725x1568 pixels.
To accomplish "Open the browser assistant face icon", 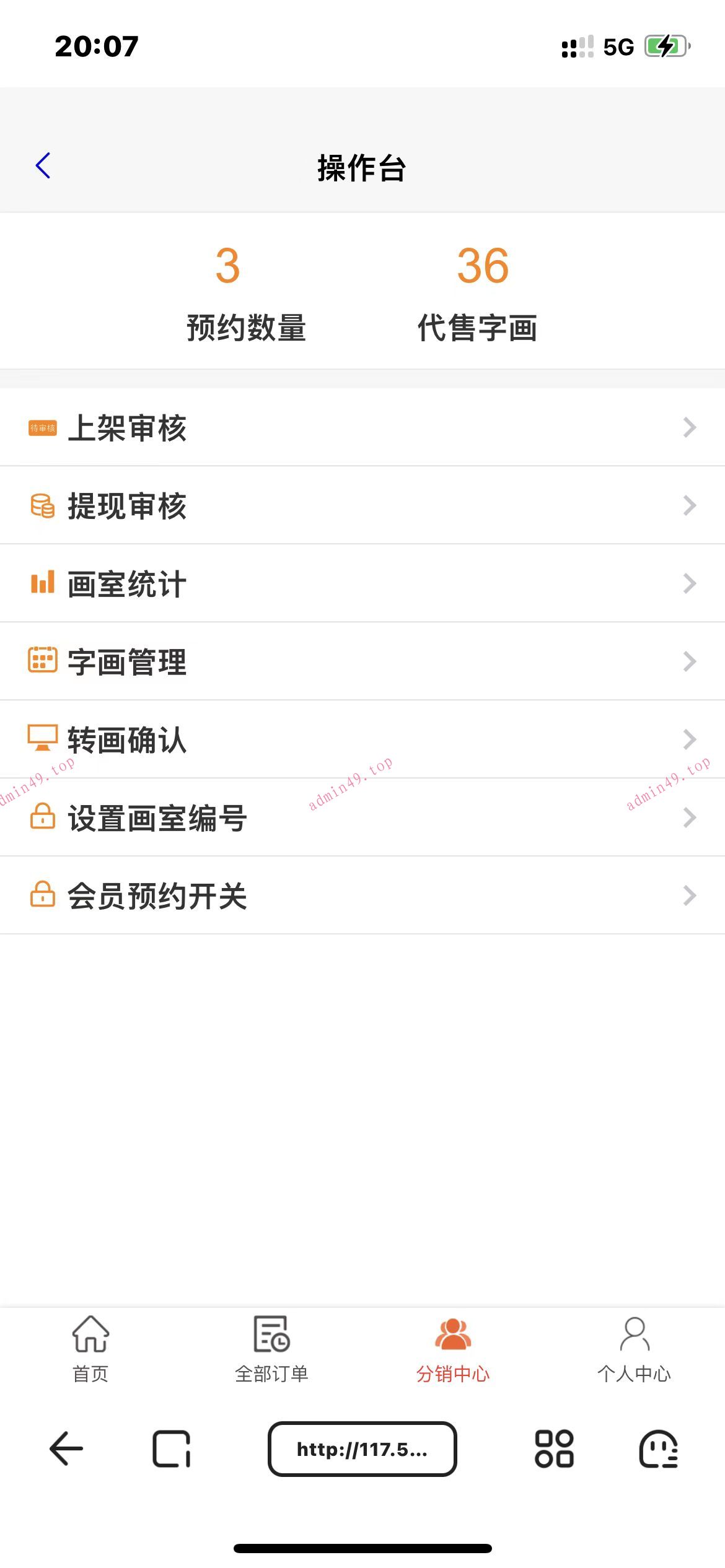I will click(x=658, y=1449).
